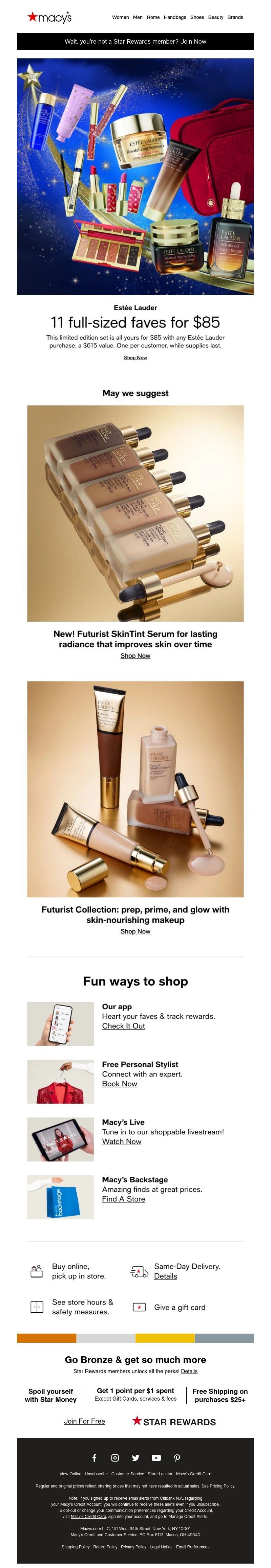This screenshot has height=1568, width=271.
Task: Tap Check It Out for the app
Action: pyautogui.click(x=123, y=1025)
